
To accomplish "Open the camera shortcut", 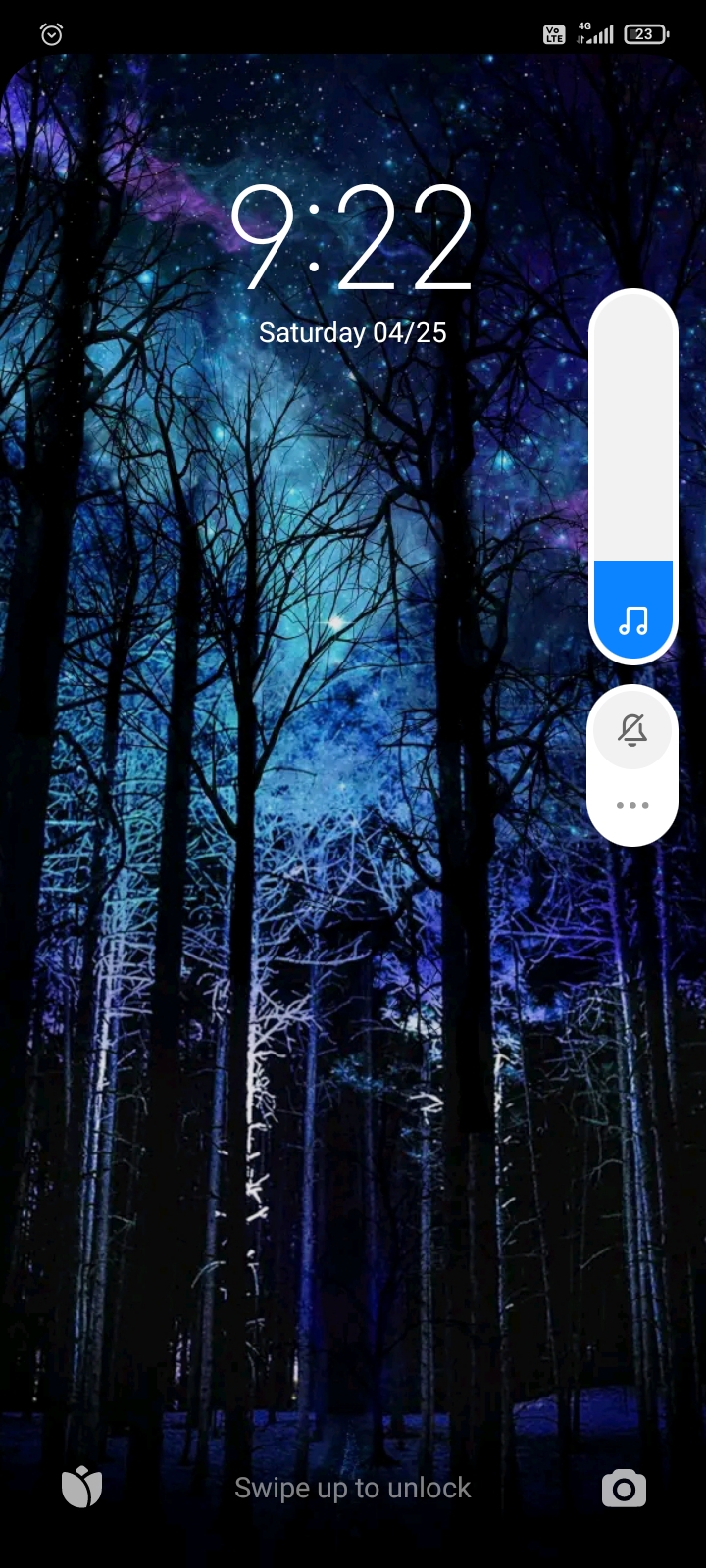I will (624, 1489).
